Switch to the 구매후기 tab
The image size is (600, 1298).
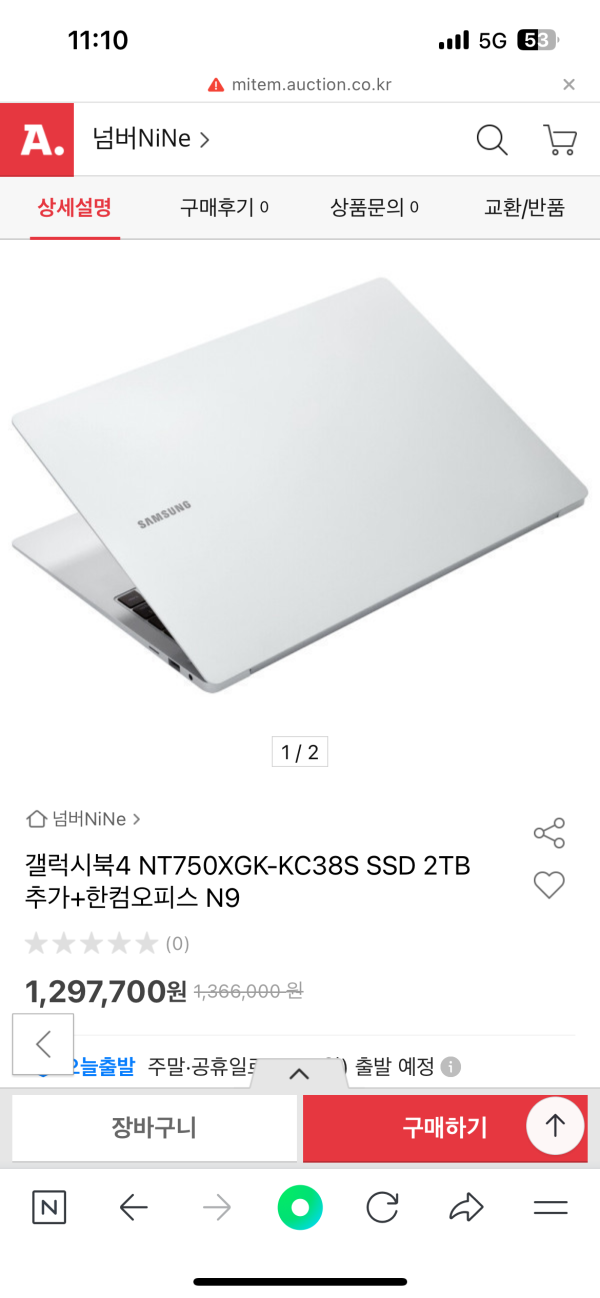pos(224,208)
